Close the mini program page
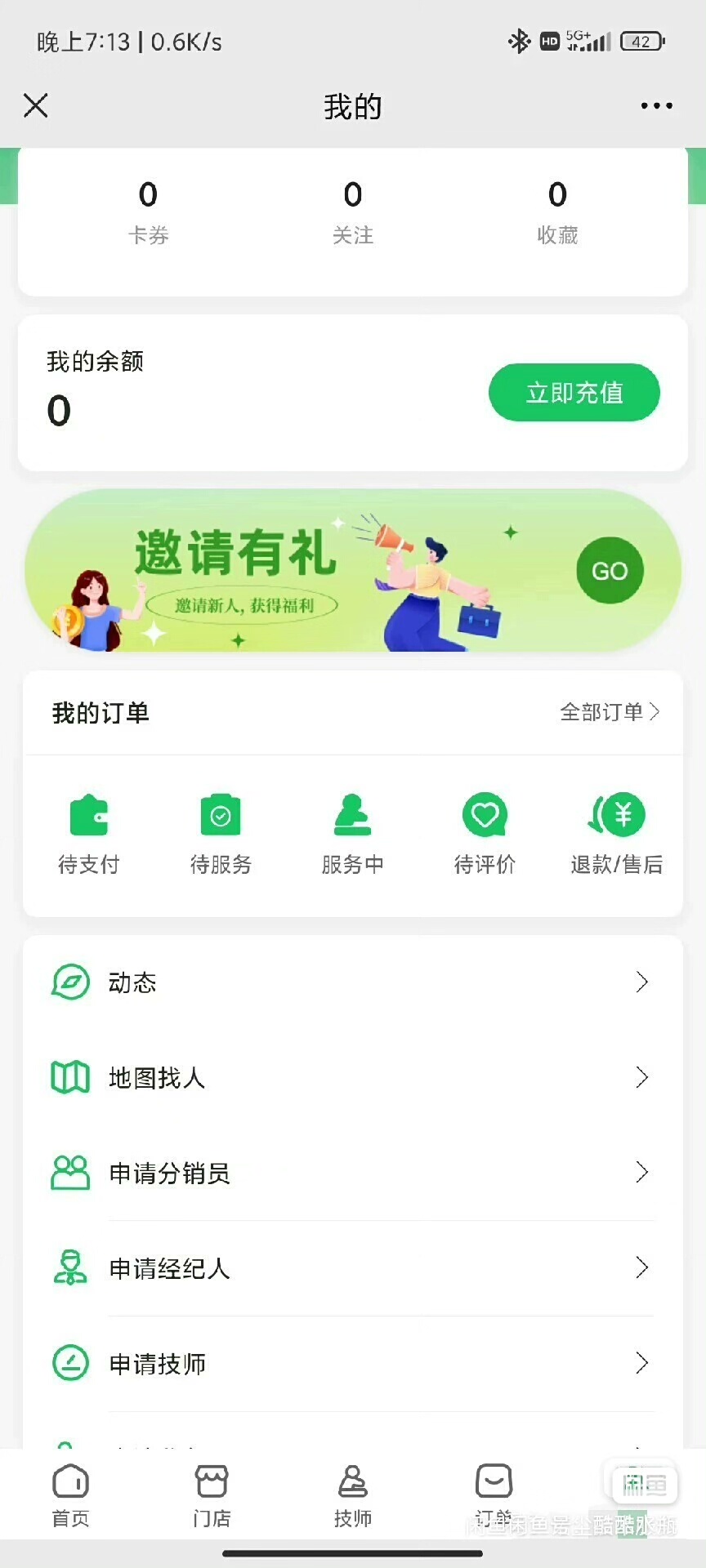The image size is (706, 1568). tap(36, 105)
